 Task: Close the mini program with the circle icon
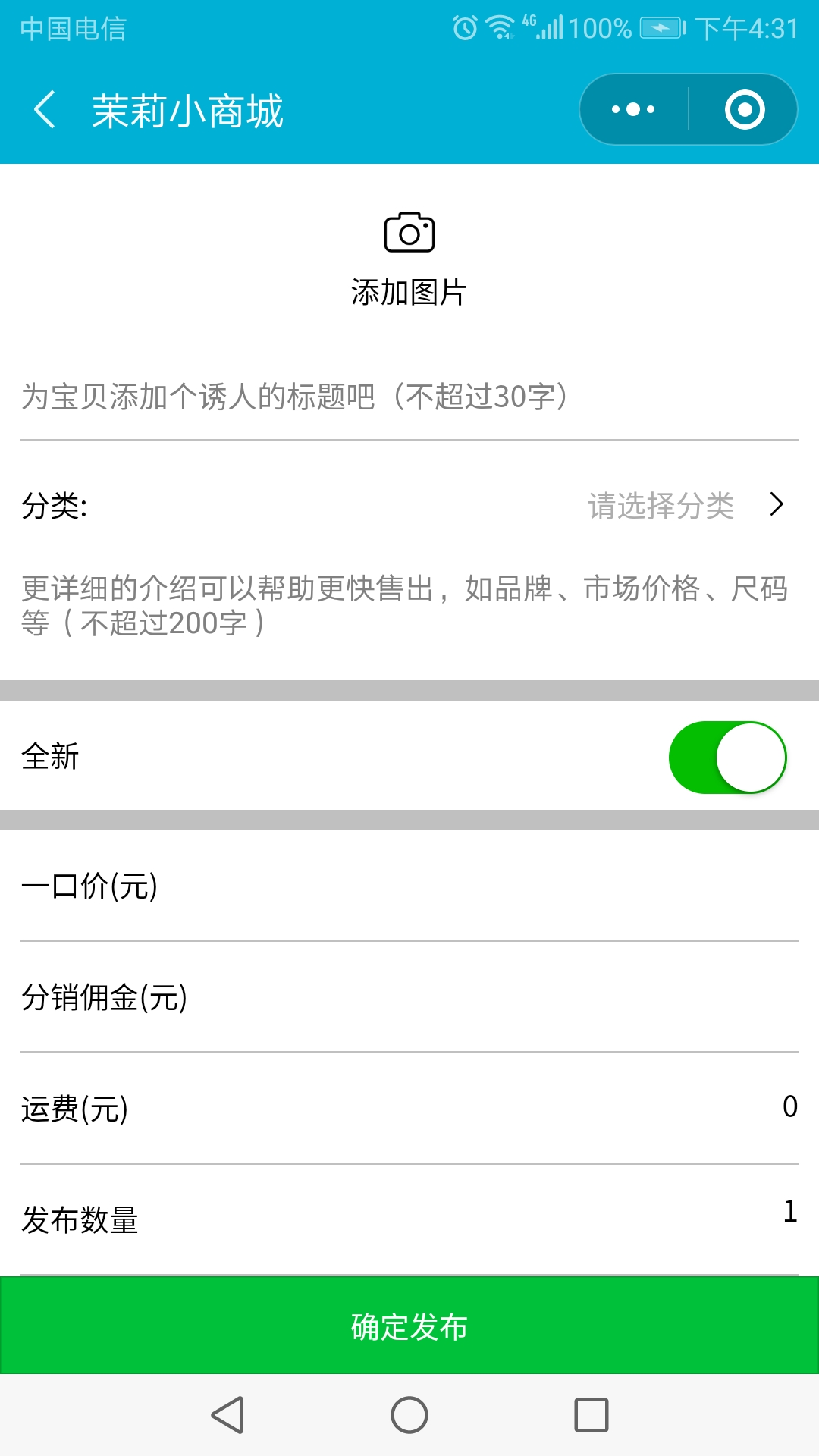[744, 110]
